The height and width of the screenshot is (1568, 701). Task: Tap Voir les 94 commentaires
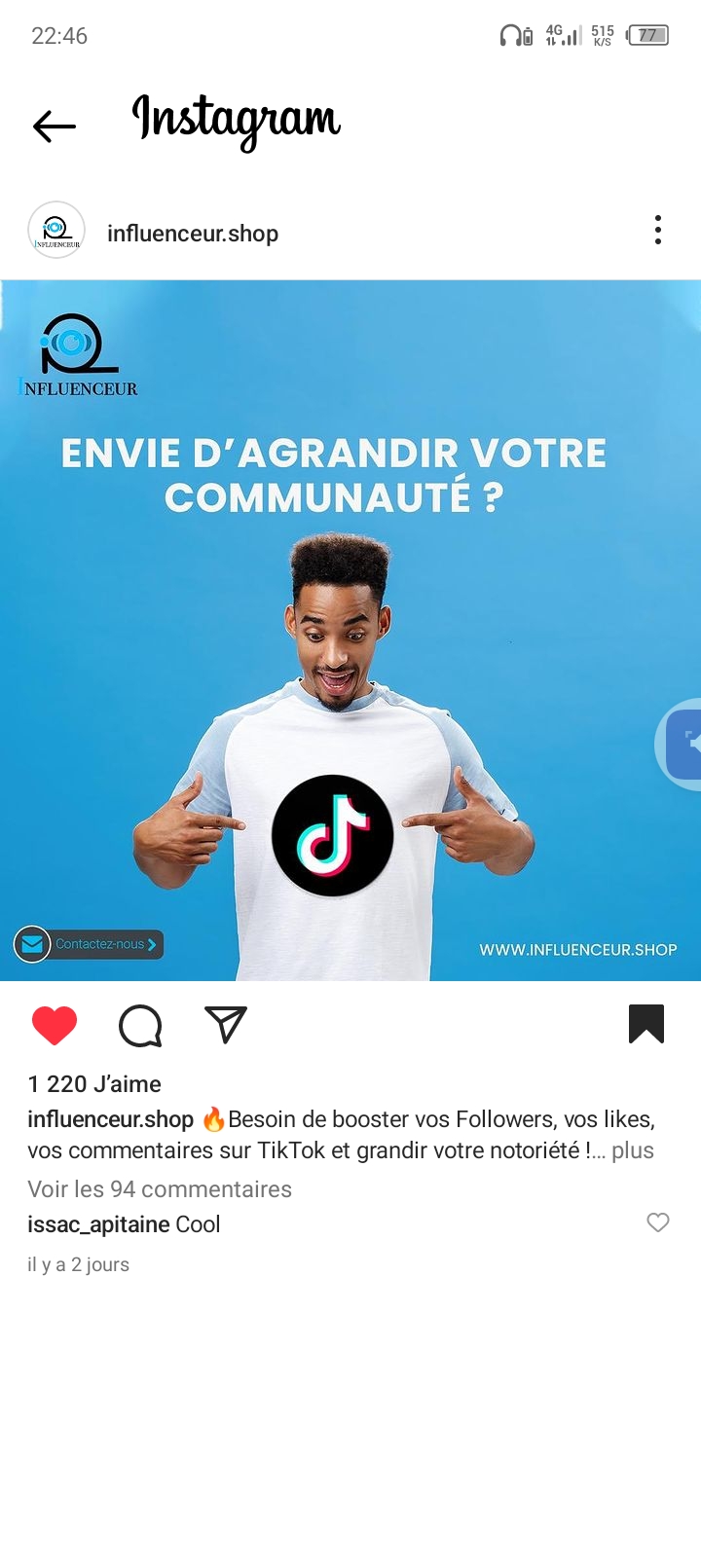coord(160,1189)
